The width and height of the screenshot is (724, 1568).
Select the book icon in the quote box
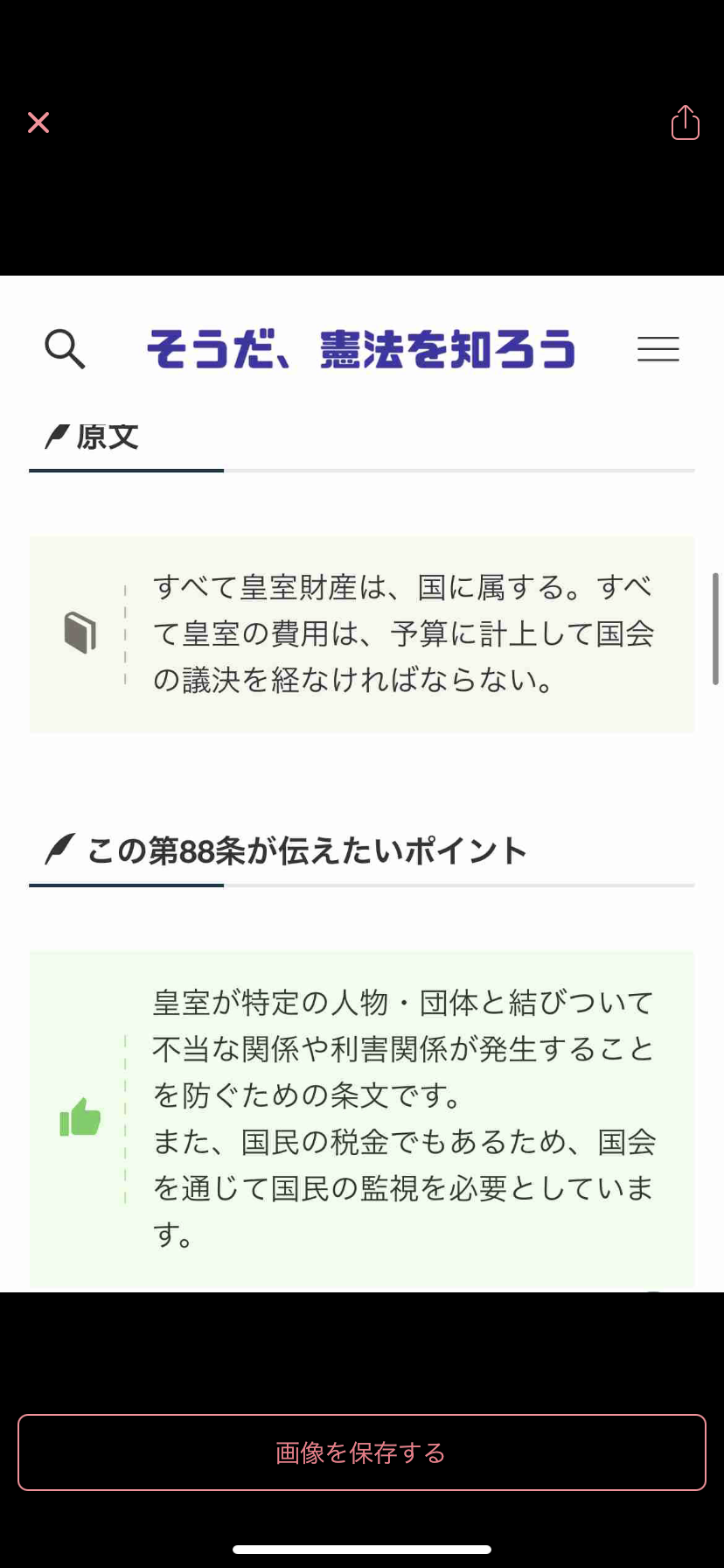click(80, 633)
